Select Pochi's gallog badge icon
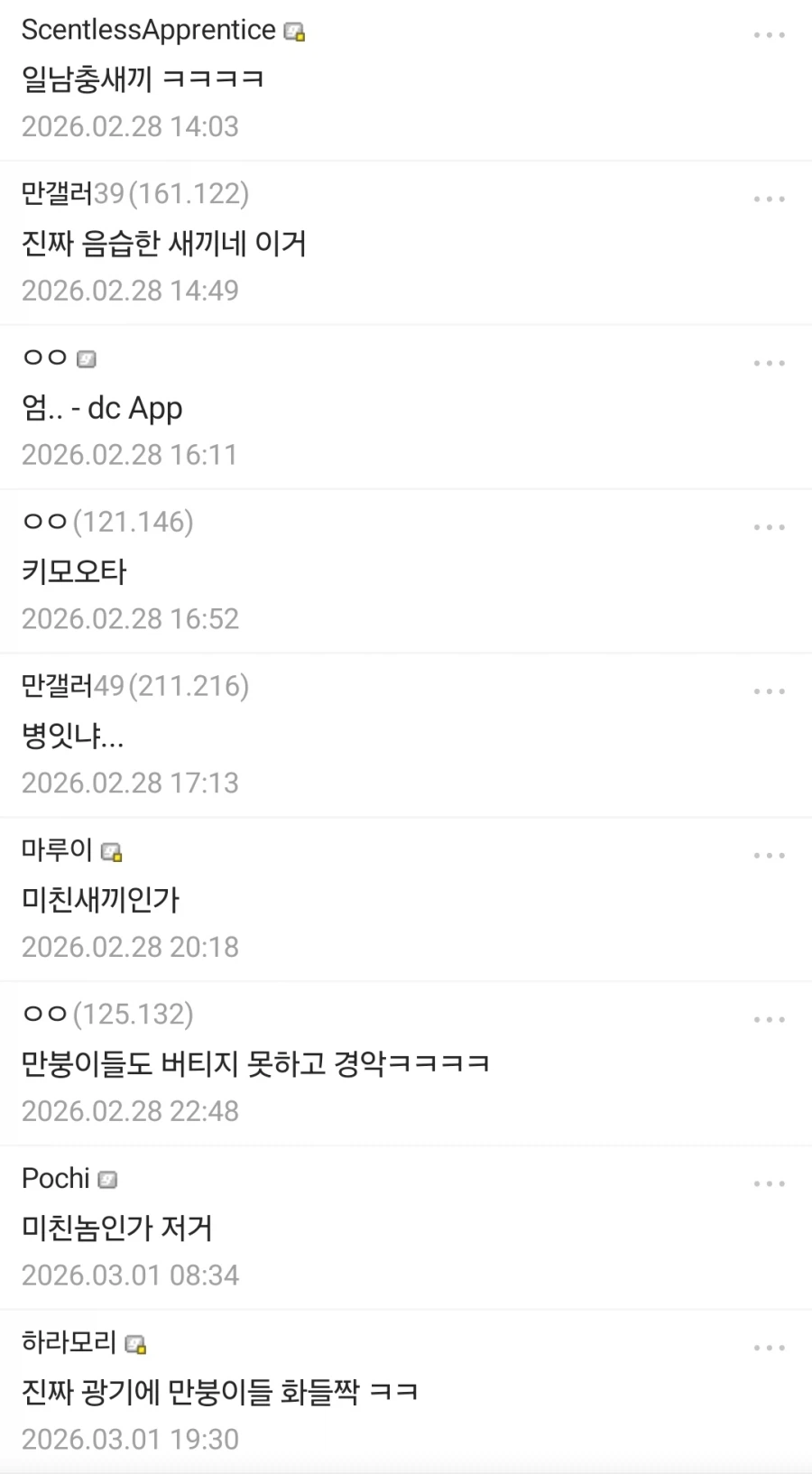The width and height of the screenshot is (812, 1474). pyautogui.click(x=108, y=1179)
